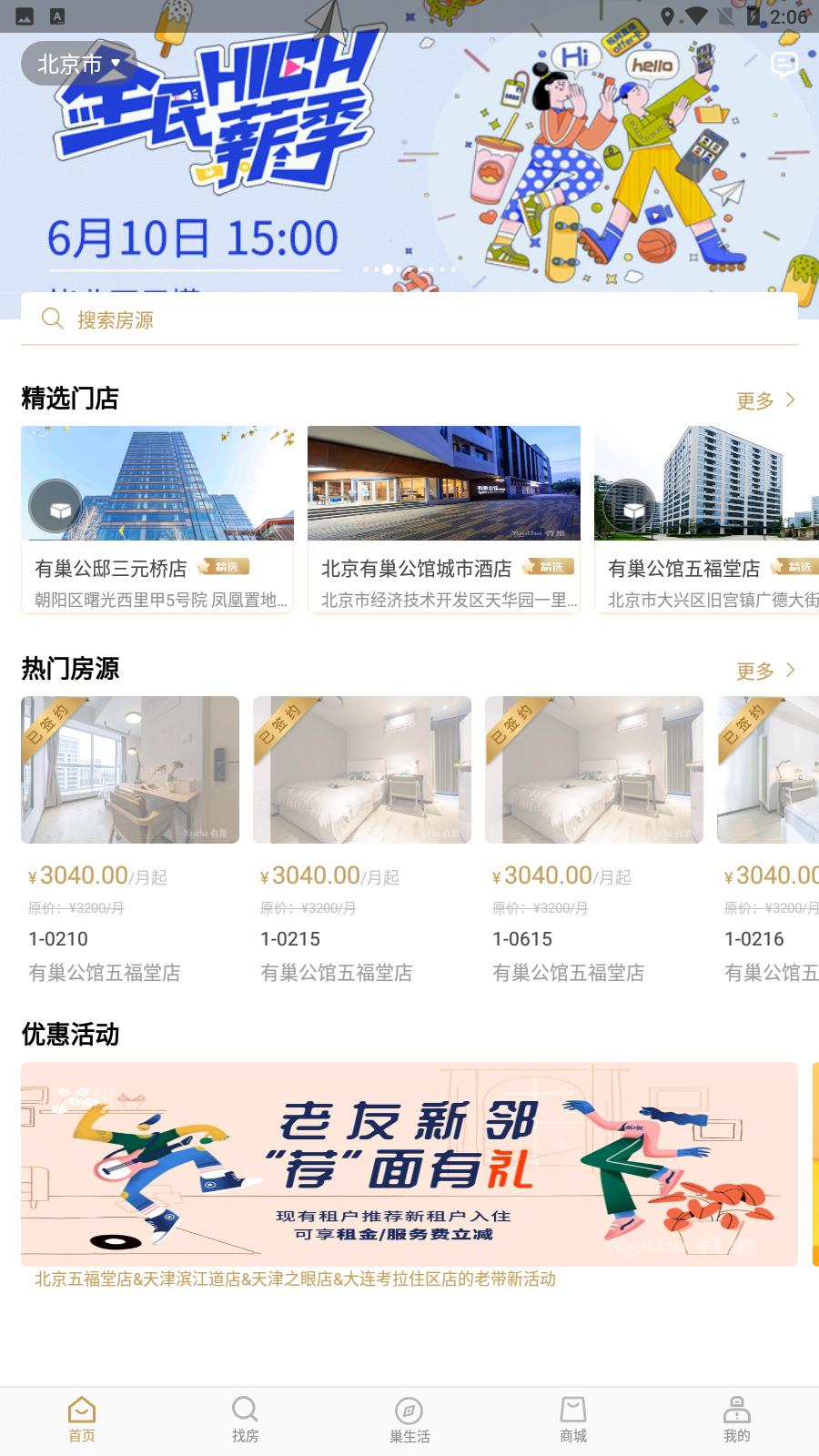Screen dimensions: 819x1456
Task: Tap the 搜索房源 search box
Action: pyautogui.click(x=409, y=319)
